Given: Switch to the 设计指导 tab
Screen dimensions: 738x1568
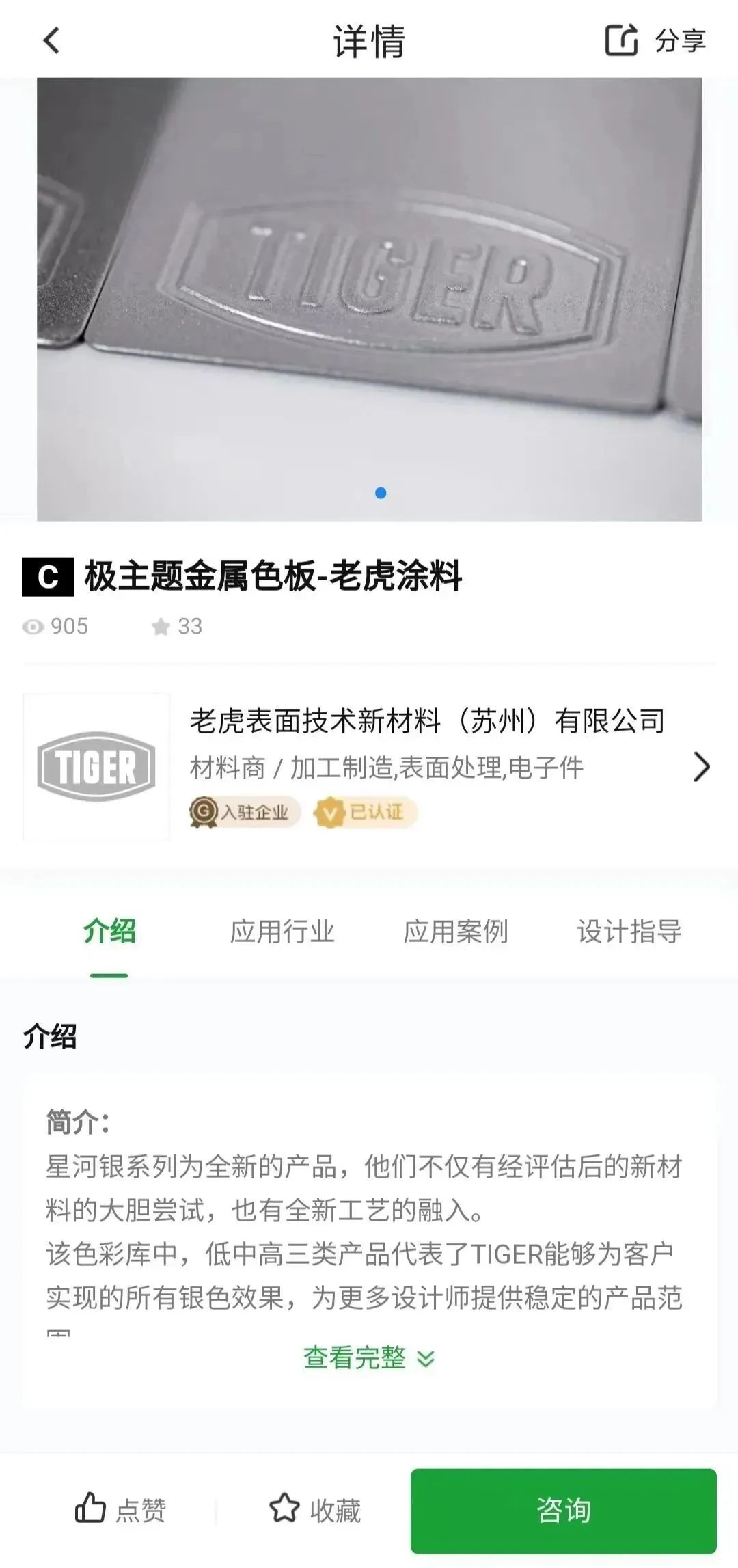Looking at the screenshot, I should tap(629, 932).
